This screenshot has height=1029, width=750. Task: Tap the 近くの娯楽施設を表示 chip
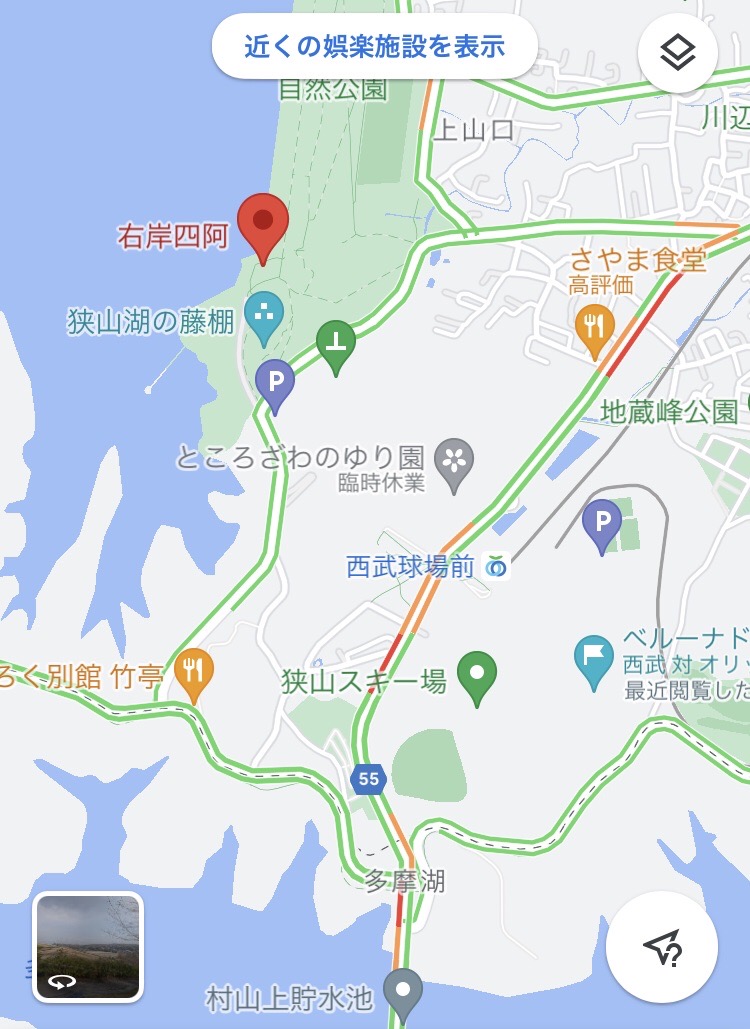[x=374, y=46]
